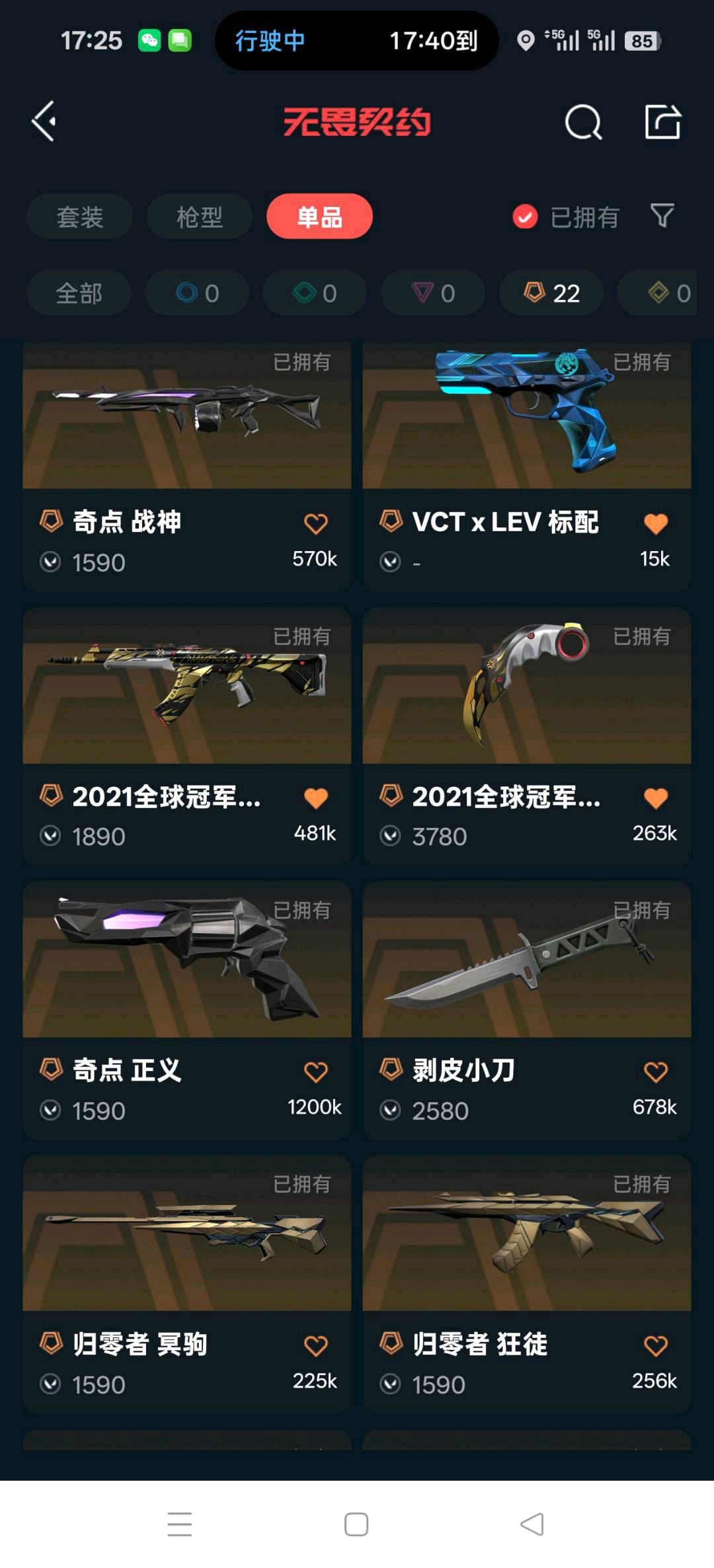Share this skin collection page
Viewport: 714px width, 1568px height.
point(662,122)
